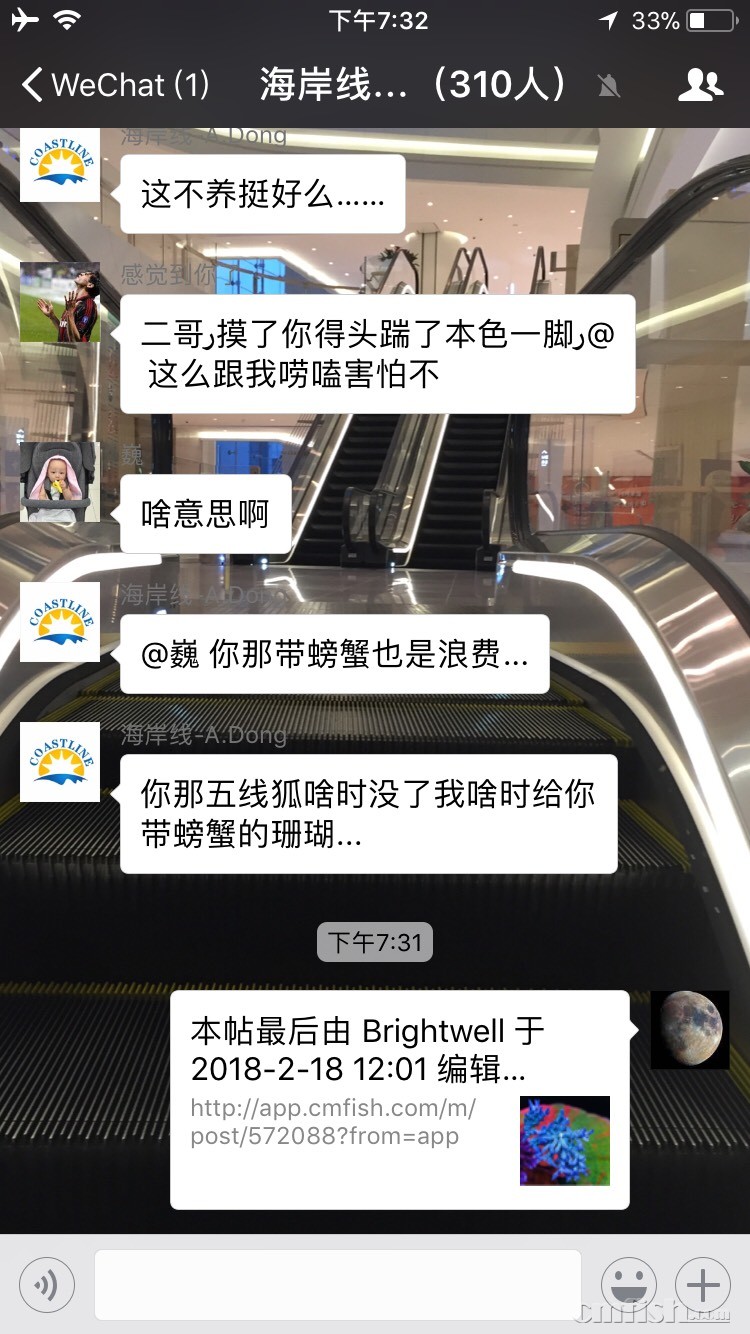The width and height of the screenshot is (750, 1334).
Task: Open the shared Brightwell cmfish post link
Action: 399,1100
